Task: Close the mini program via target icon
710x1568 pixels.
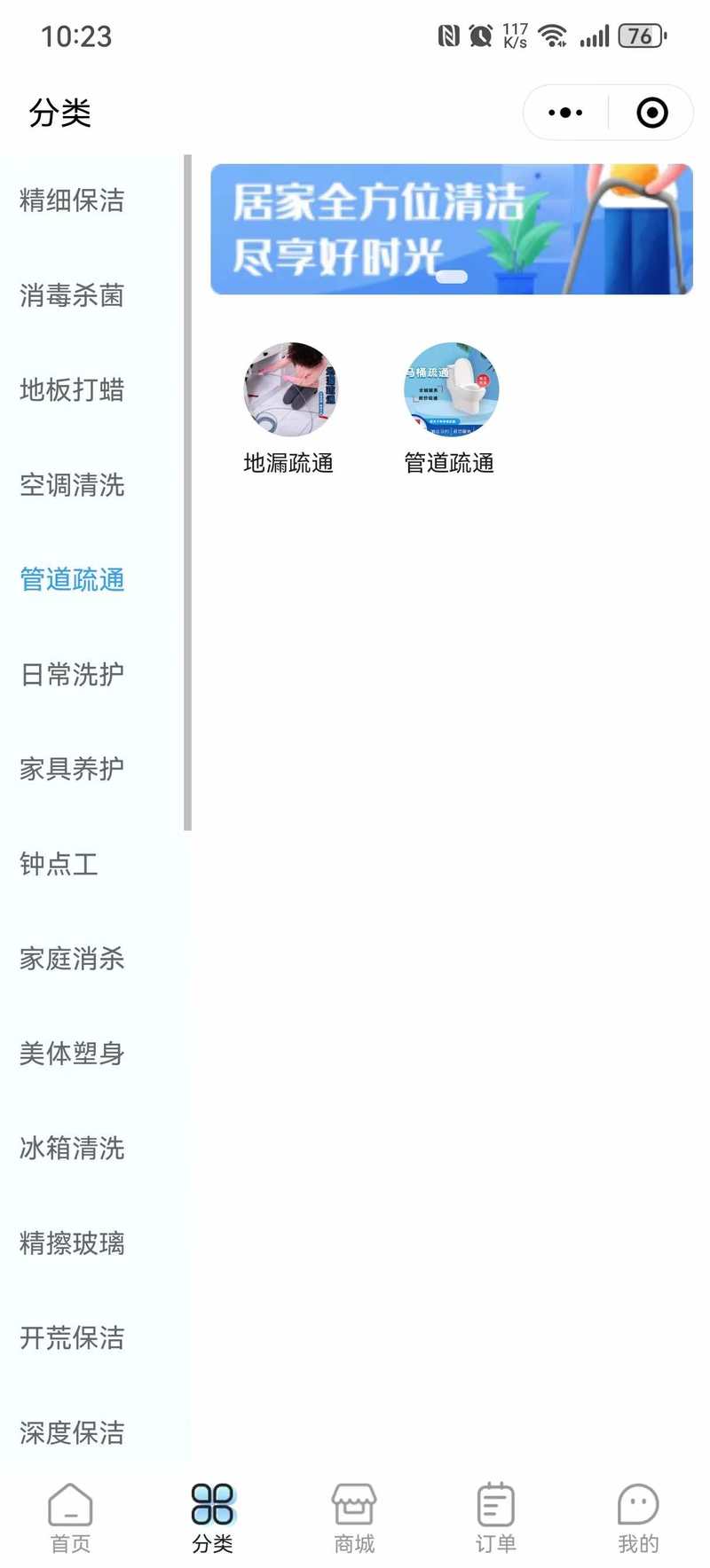Action: click(x=652, y=113)
